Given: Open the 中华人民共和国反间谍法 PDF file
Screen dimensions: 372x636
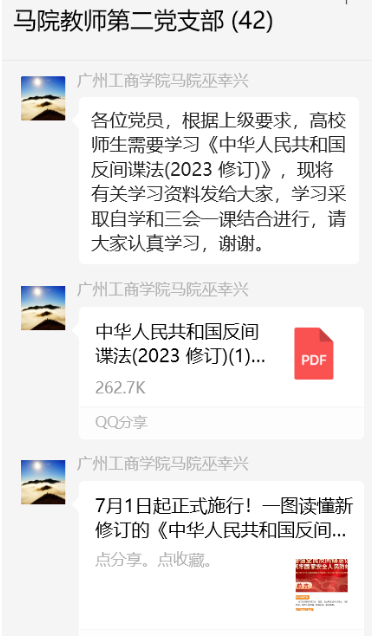Looking at the screenshot, I should pos(221,372).
